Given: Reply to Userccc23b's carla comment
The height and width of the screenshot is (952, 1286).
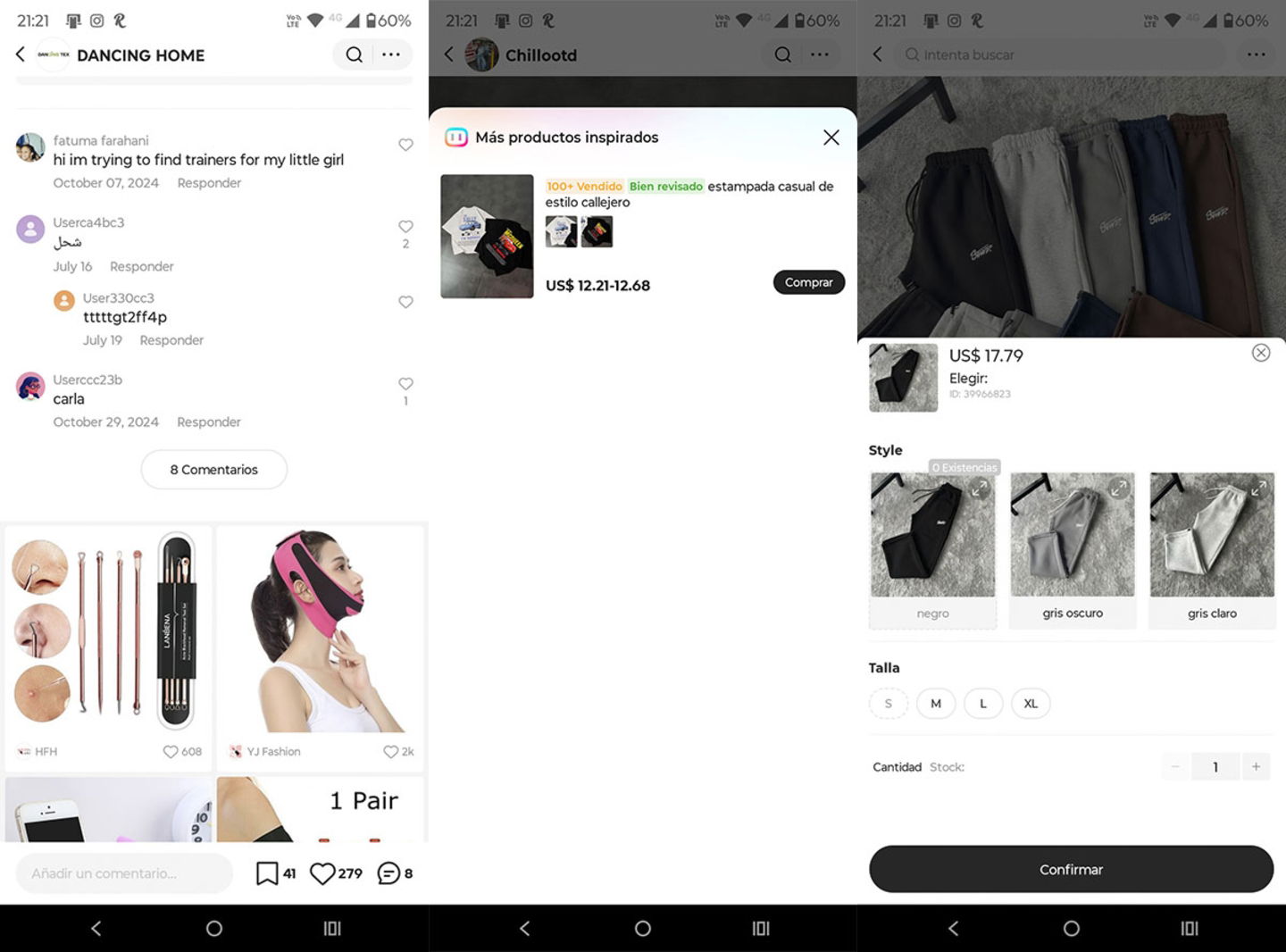Looking at the screenshot, I should 208,422.
